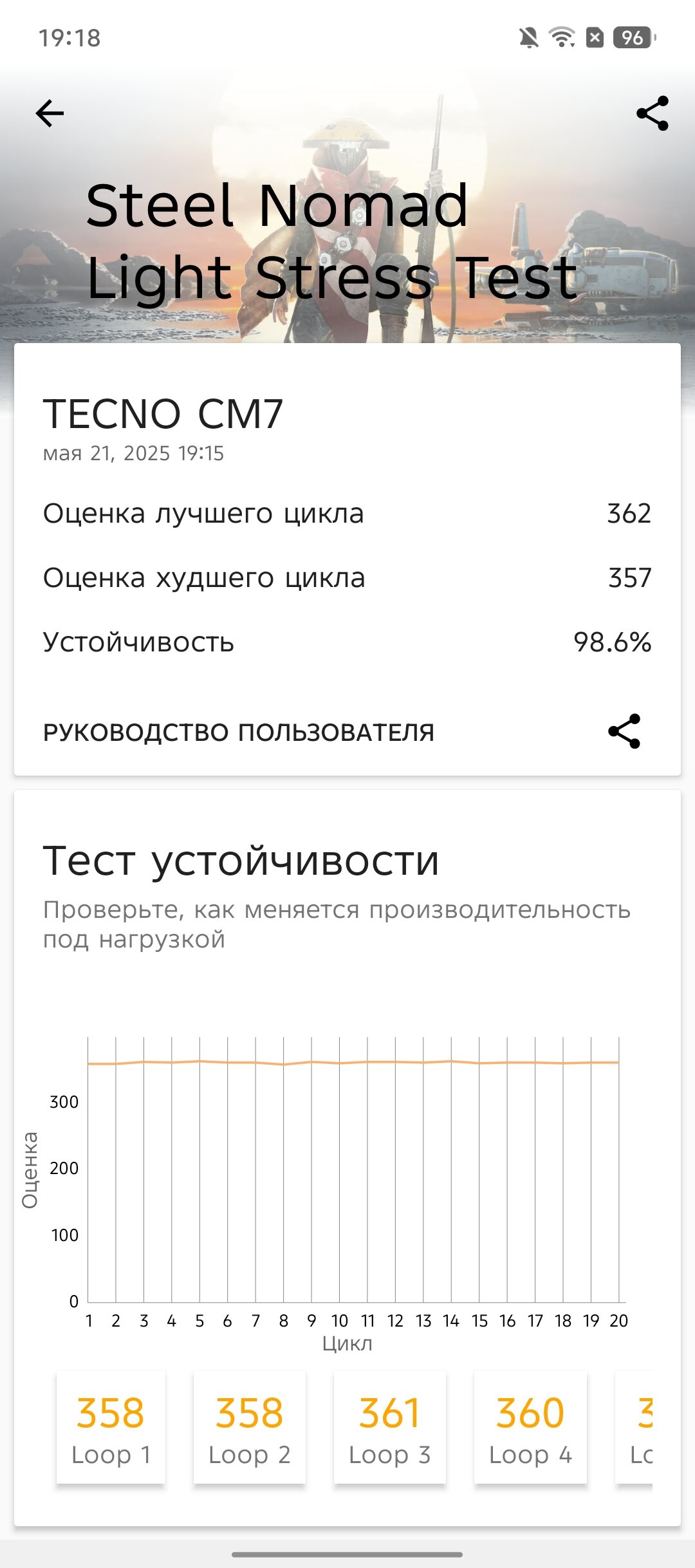This screenshot has width=695, height=1568.
Task: Open the Loop 3 card showing 361
Action: 389,1428
